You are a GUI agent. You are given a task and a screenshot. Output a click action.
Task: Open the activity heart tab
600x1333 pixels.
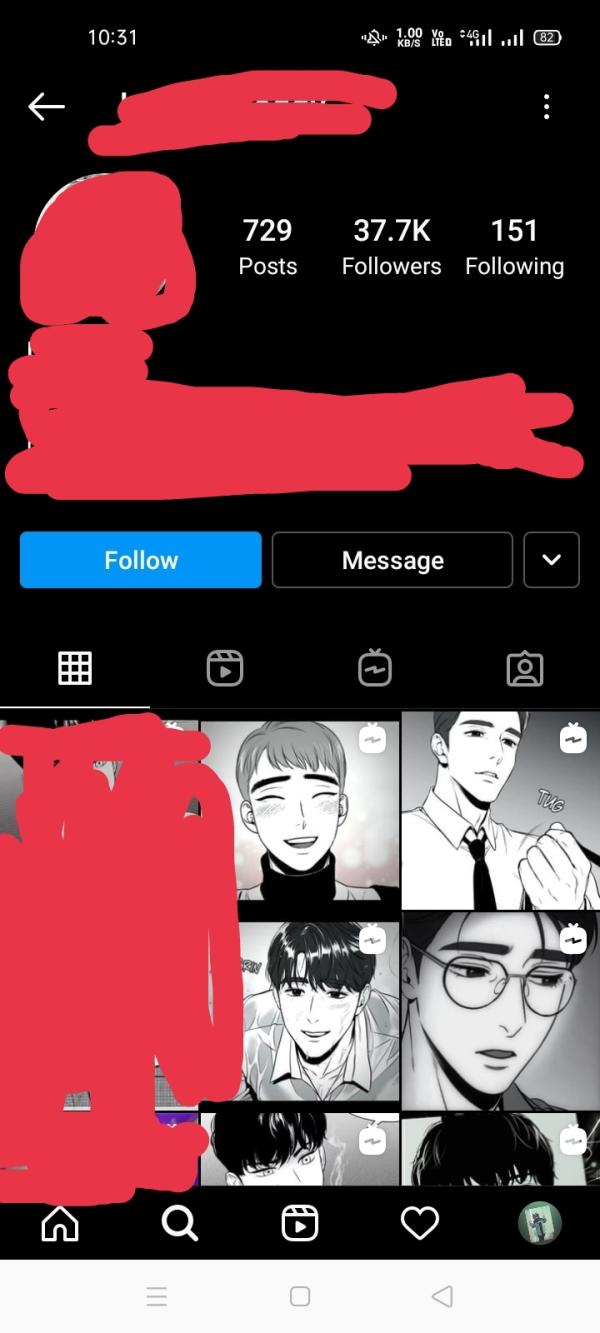(x=420, y=1223)
